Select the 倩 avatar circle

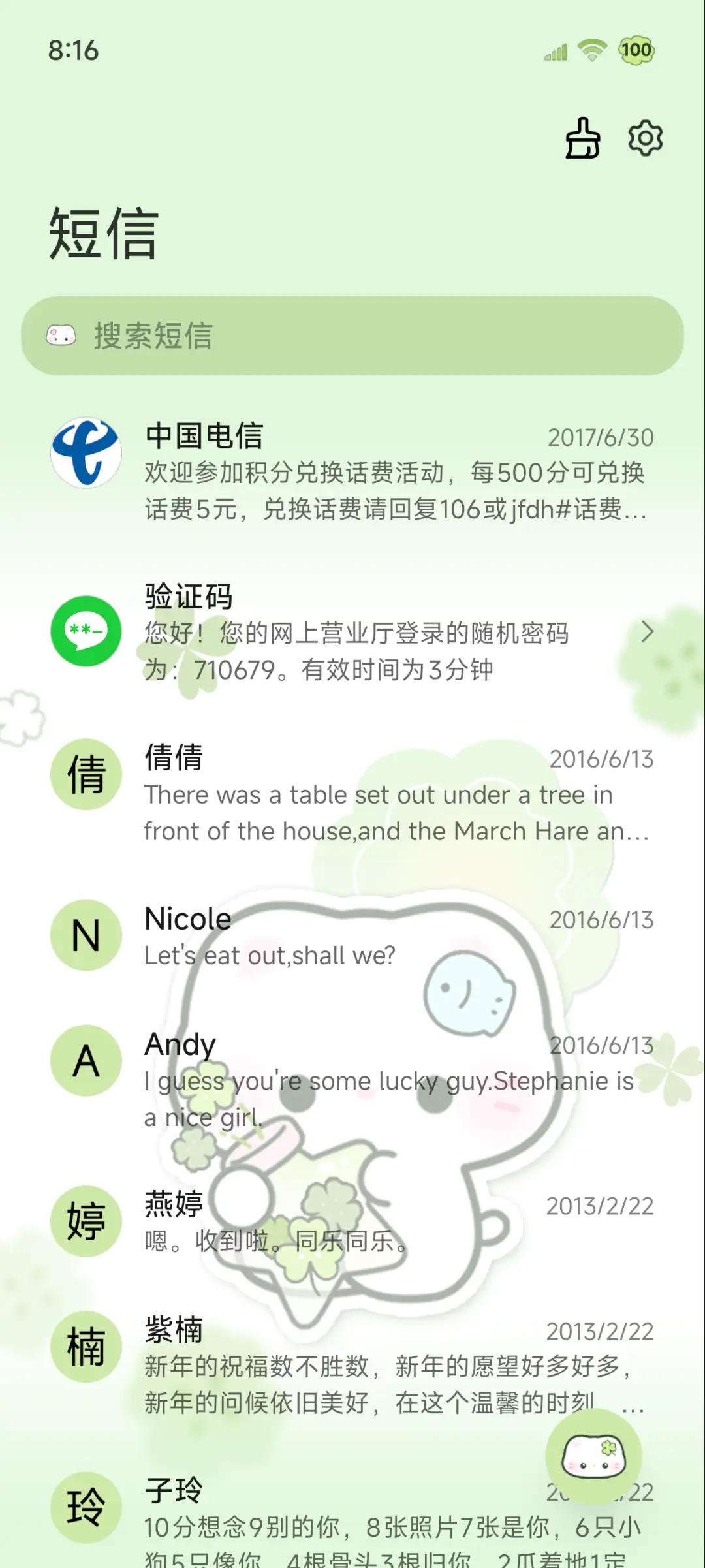pyautogui.click(x=85, y=774)
